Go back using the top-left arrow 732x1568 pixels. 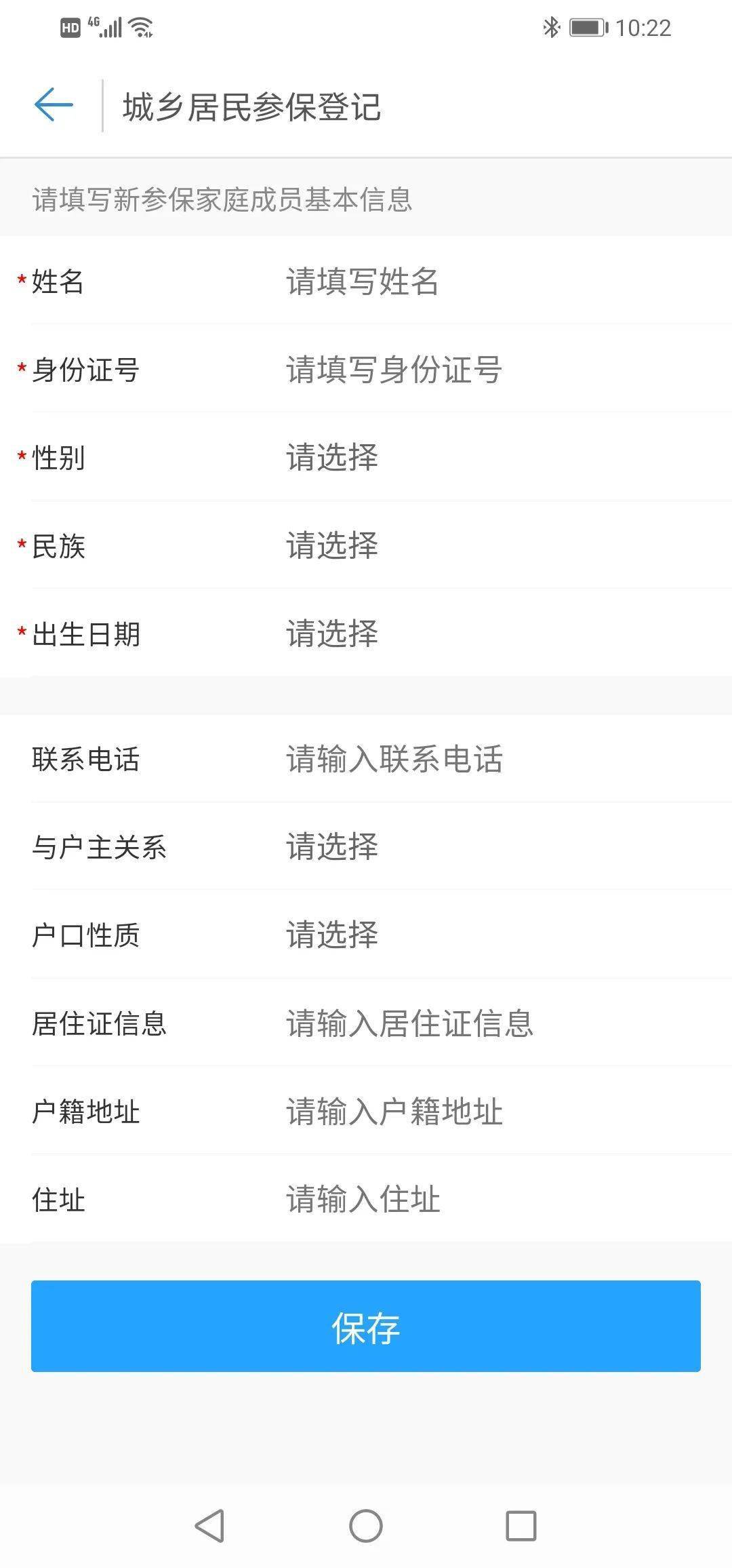[54, 105]
